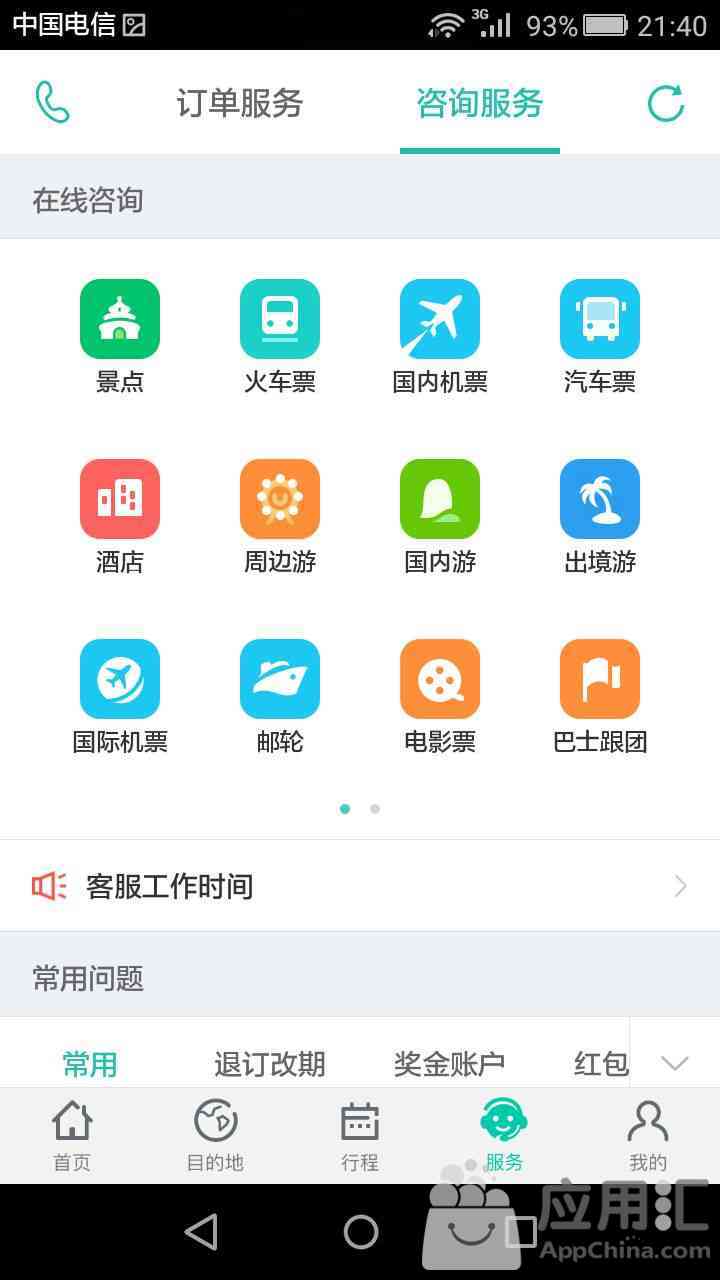Tap the phone call icon
Screen dimensions: 720x1280
[x=52, y=102]
